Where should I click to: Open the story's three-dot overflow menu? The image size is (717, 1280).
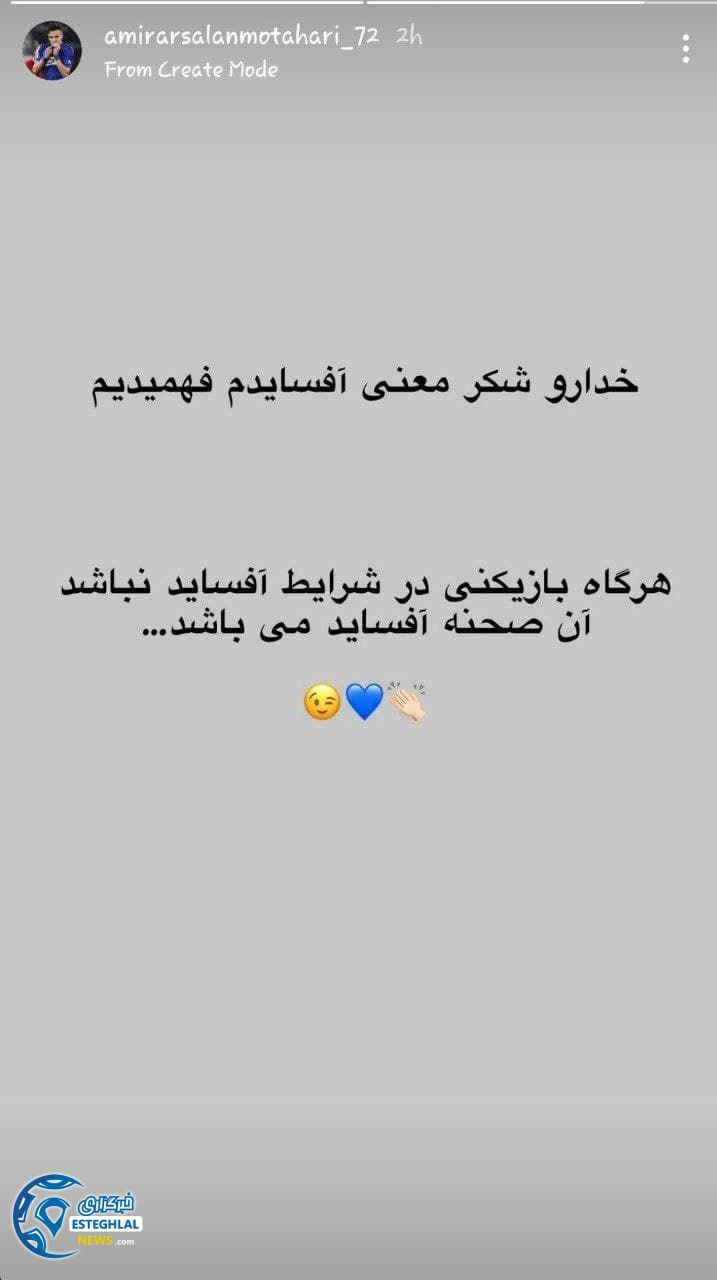click(685, 48)
